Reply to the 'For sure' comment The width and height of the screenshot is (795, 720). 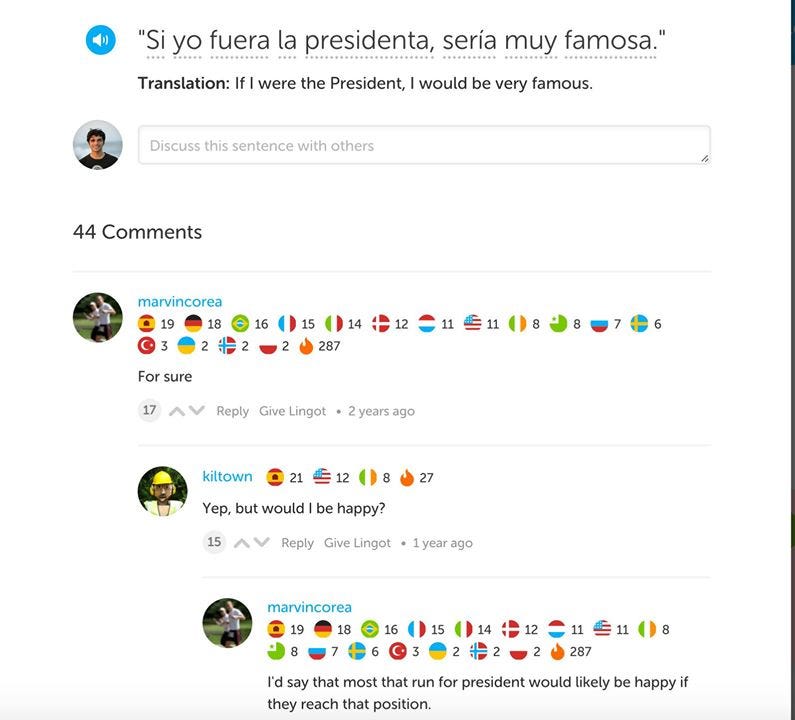pos(232,411)
